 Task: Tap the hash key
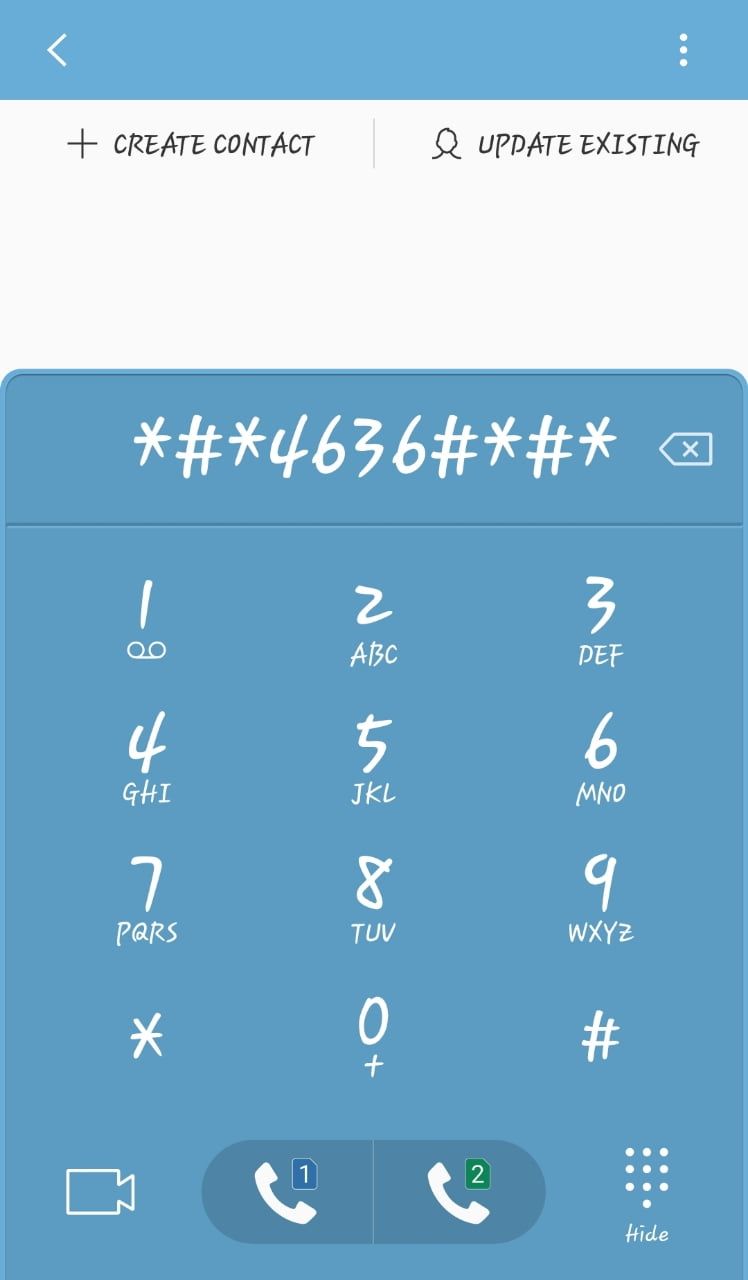coord(600,1036)
